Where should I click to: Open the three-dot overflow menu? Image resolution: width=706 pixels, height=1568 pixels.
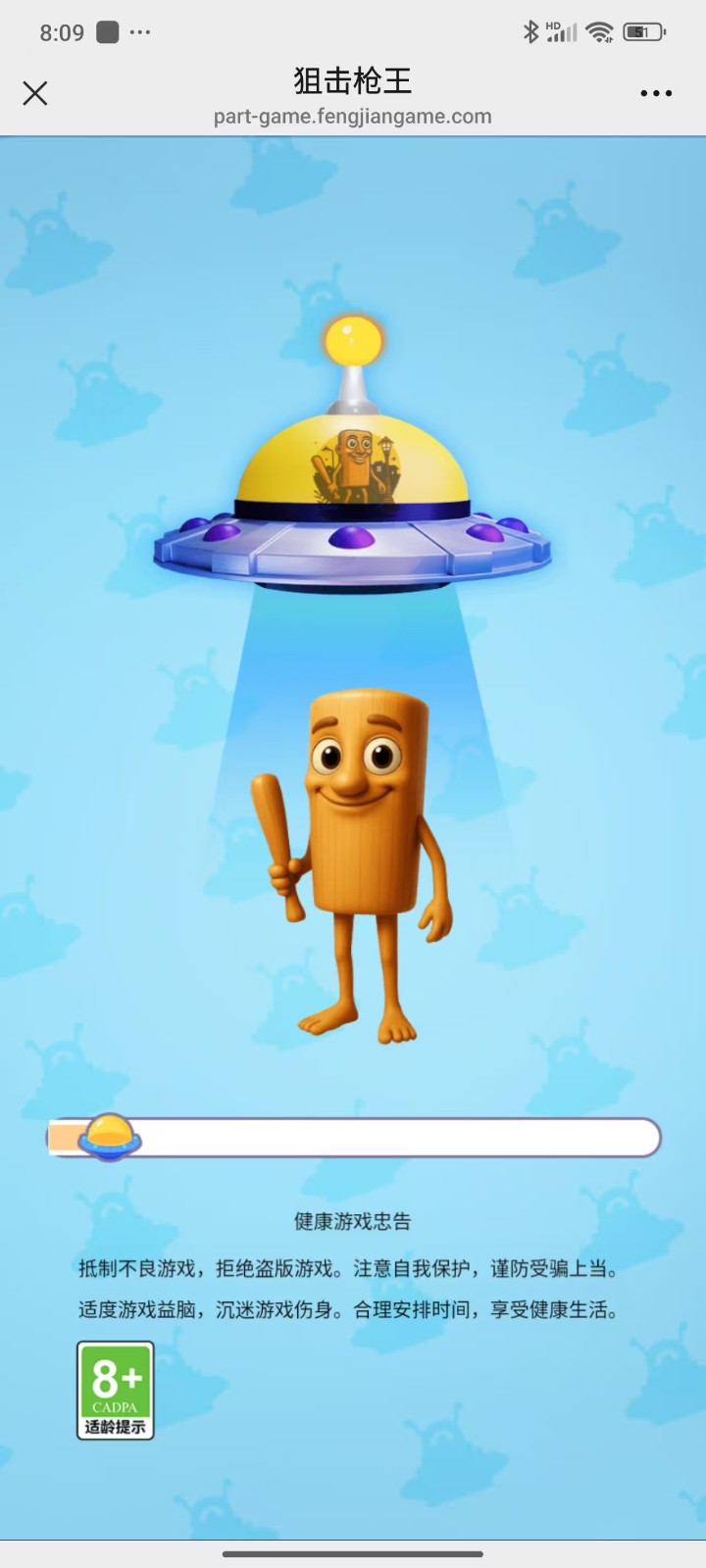click(656, 93)
